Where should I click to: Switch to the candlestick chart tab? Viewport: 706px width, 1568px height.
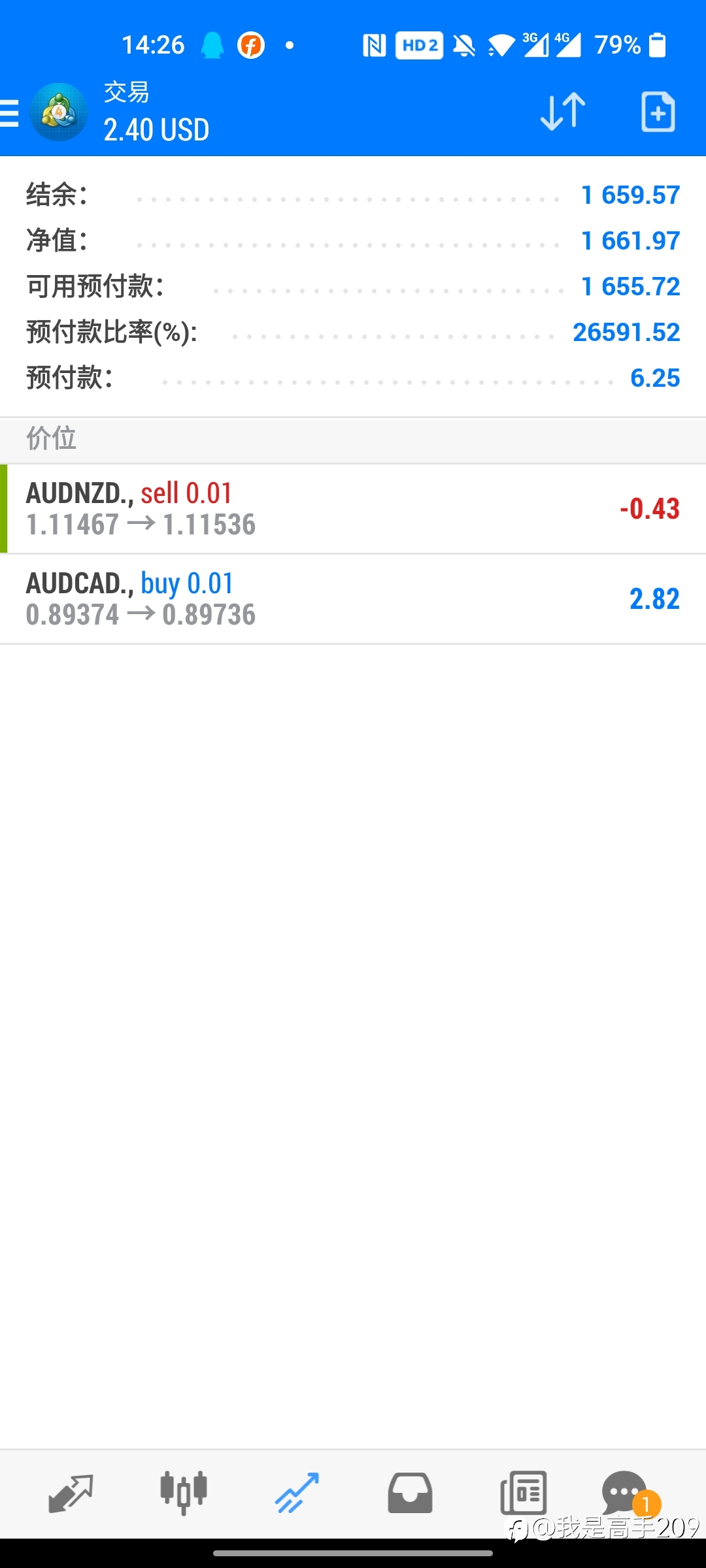pyautogui.click(x=184, y=1494)
